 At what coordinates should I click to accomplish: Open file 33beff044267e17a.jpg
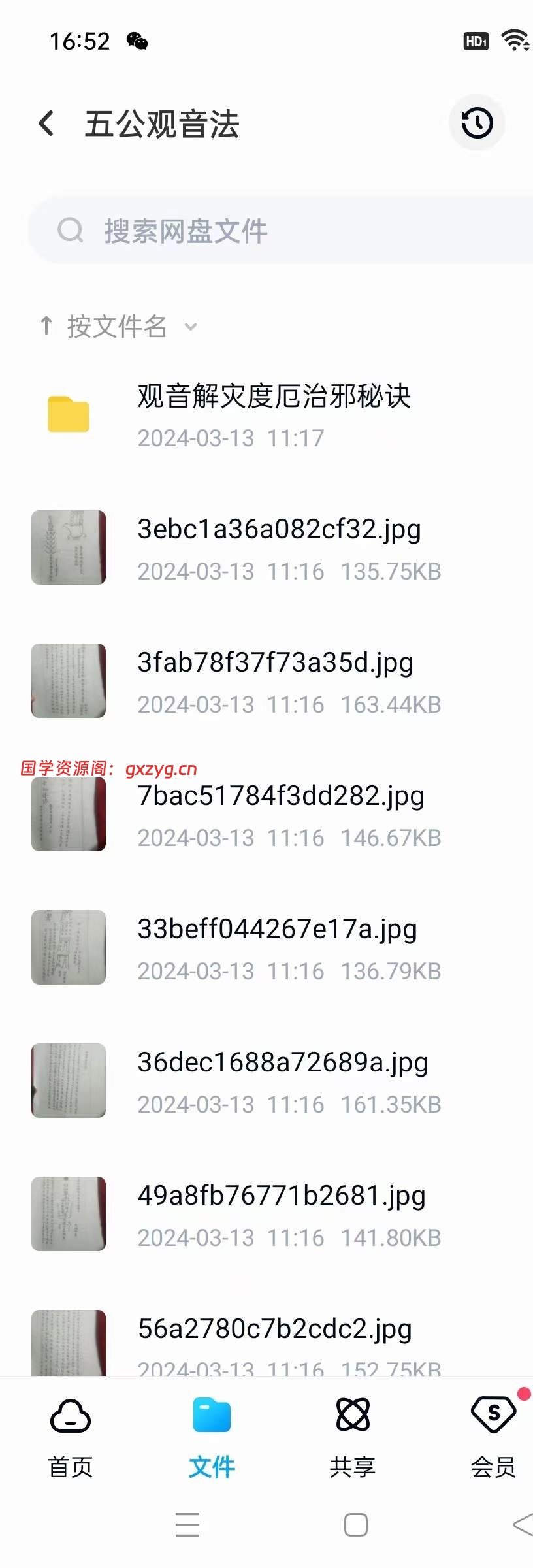coord(277,947)
